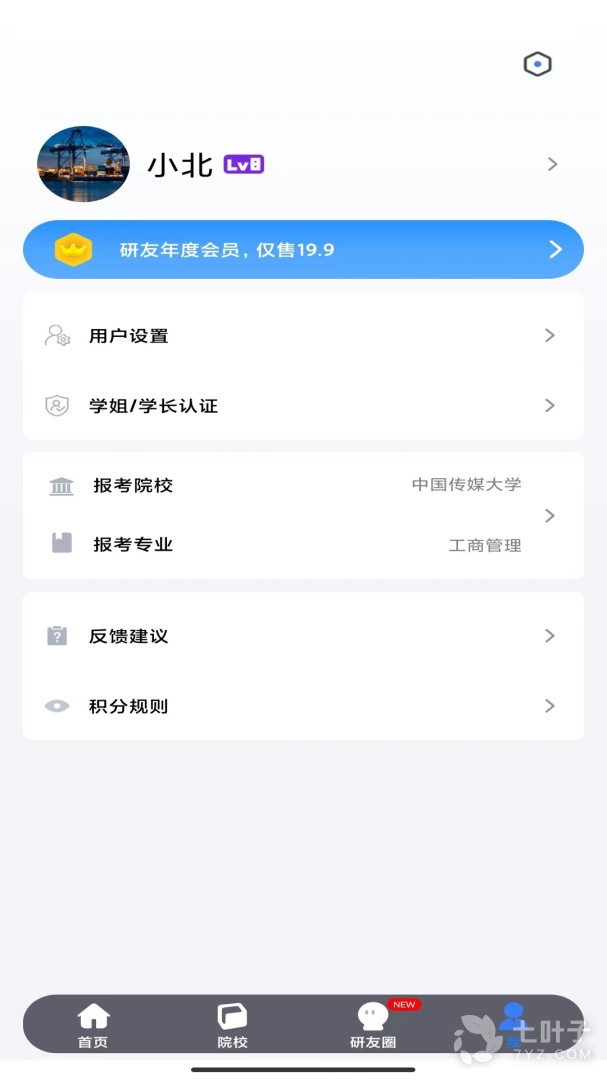Tap the 研友年度会员 membership banner
Image resolution: width=607 pixels, height=1080 pixels.
[303, 250]
